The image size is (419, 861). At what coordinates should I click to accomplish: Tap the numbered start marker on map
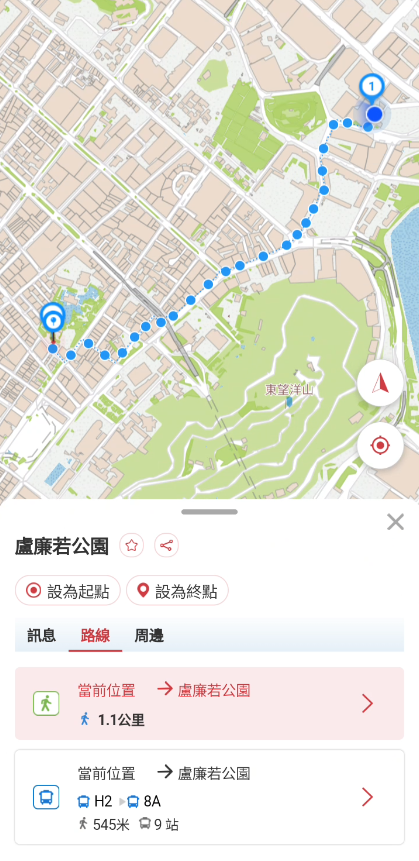click(372, 88)
